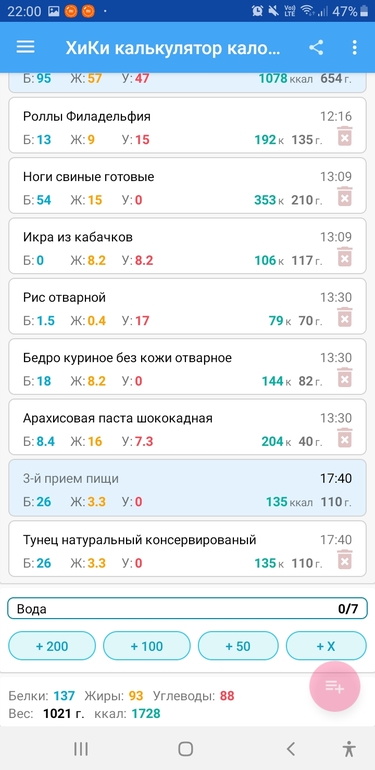Delete the Арахисовая паста шококадная entry
Viewport: 375px width, 770px height.
point(345,438)
